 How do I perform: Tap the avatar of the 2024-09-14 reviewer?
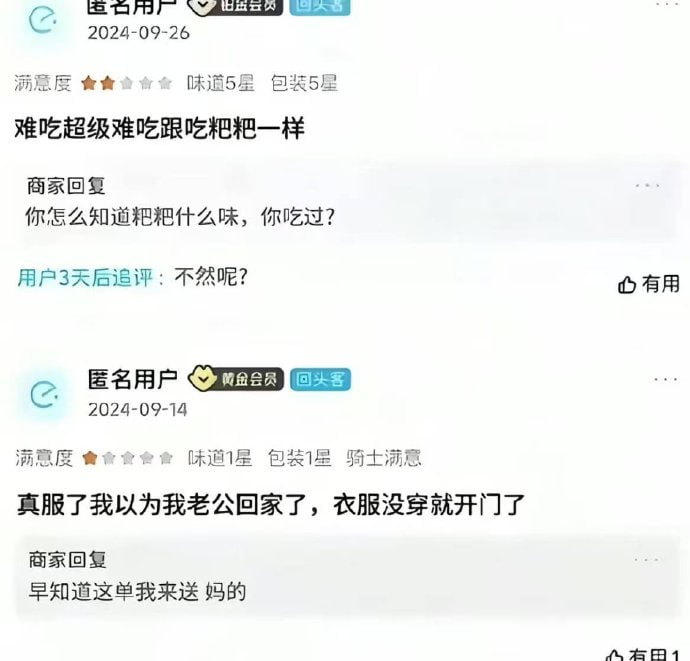click(x=45, y=394)
